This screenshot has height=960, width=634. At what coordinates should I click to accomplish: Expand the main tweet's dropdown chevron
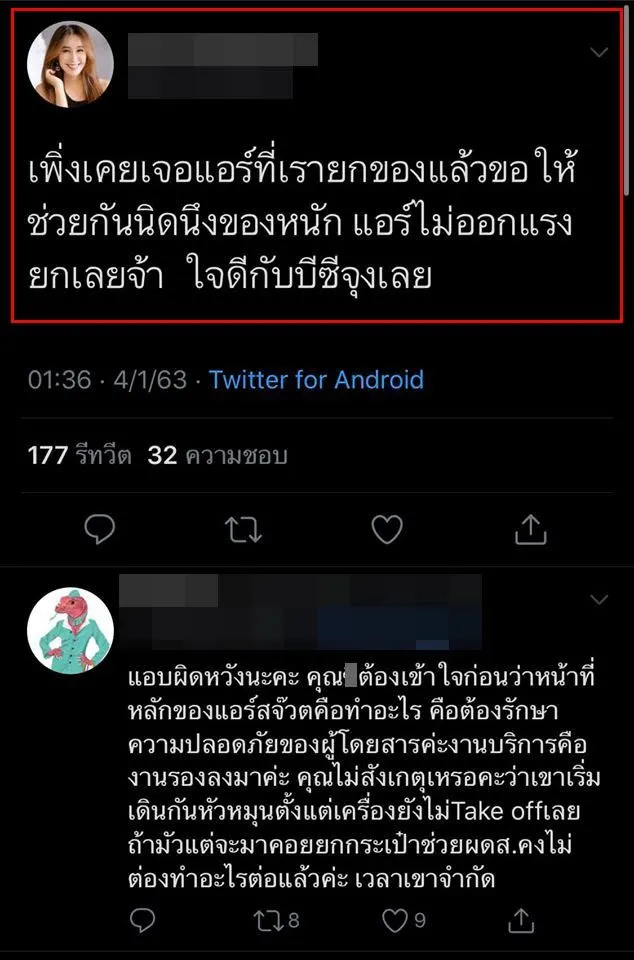[599, 52]
